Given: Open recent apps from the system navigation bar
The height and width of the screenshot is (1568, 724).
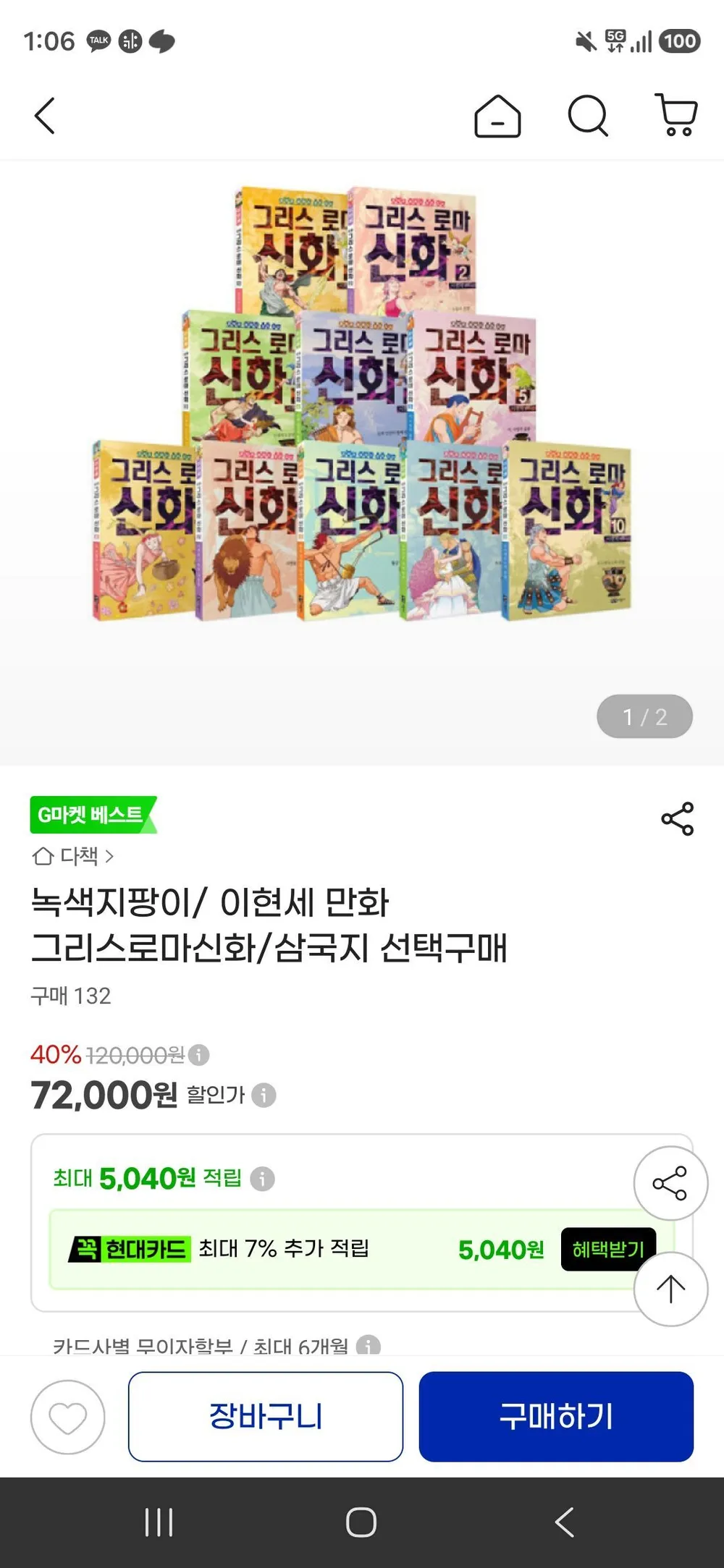Looking at the screenshot, I should tap(159, 1522).
